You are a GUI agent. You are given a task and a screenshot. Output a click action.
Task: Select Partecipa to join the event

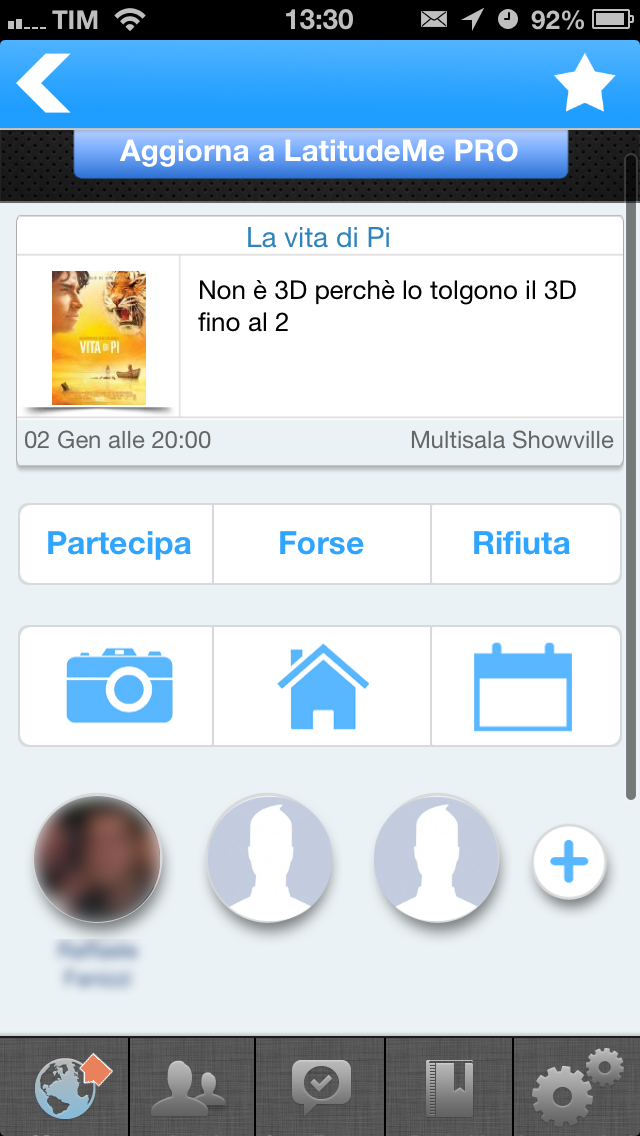tap(118, 544)
